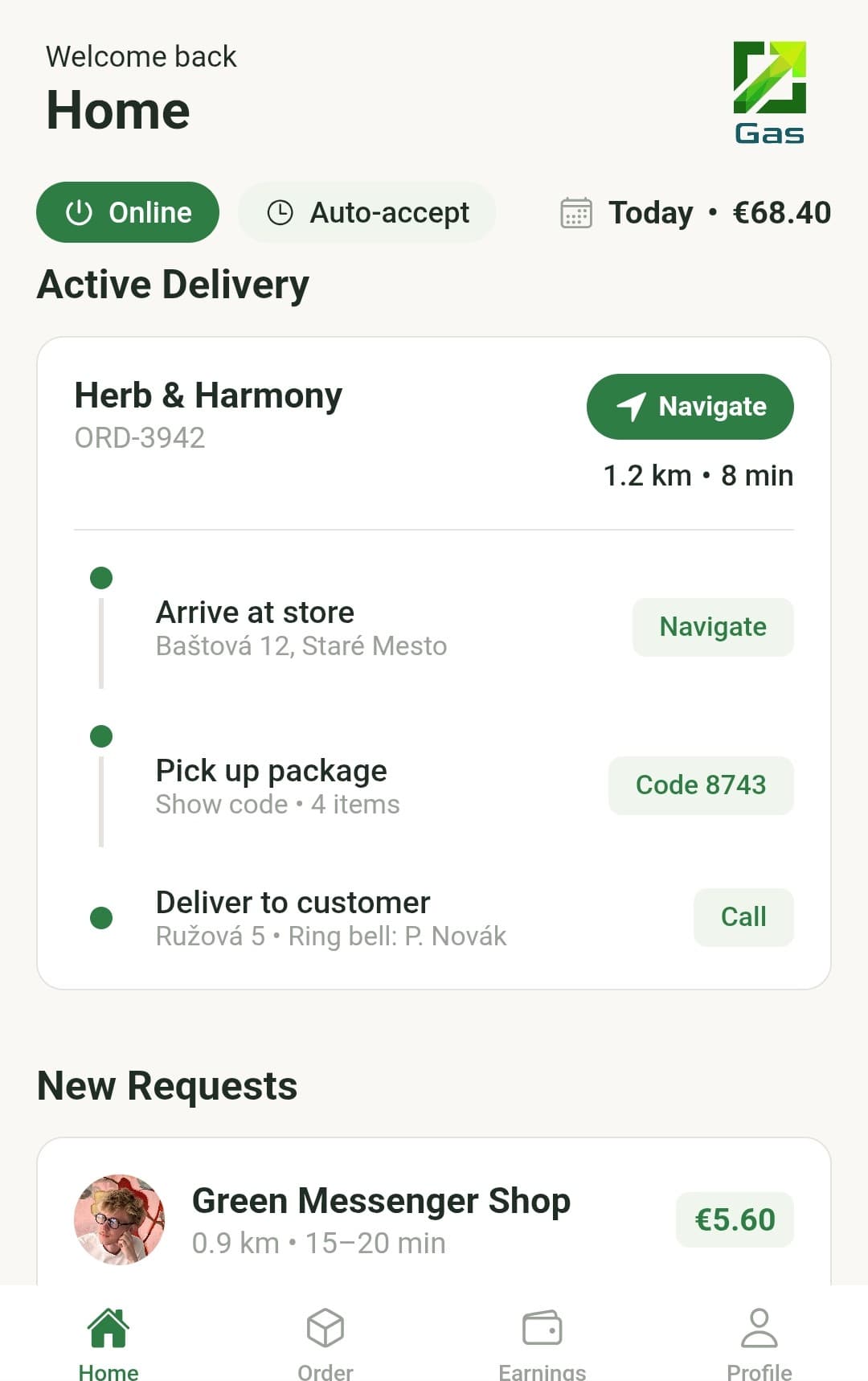
Task: Switch to the Home tab
Action: (107, 1338)
